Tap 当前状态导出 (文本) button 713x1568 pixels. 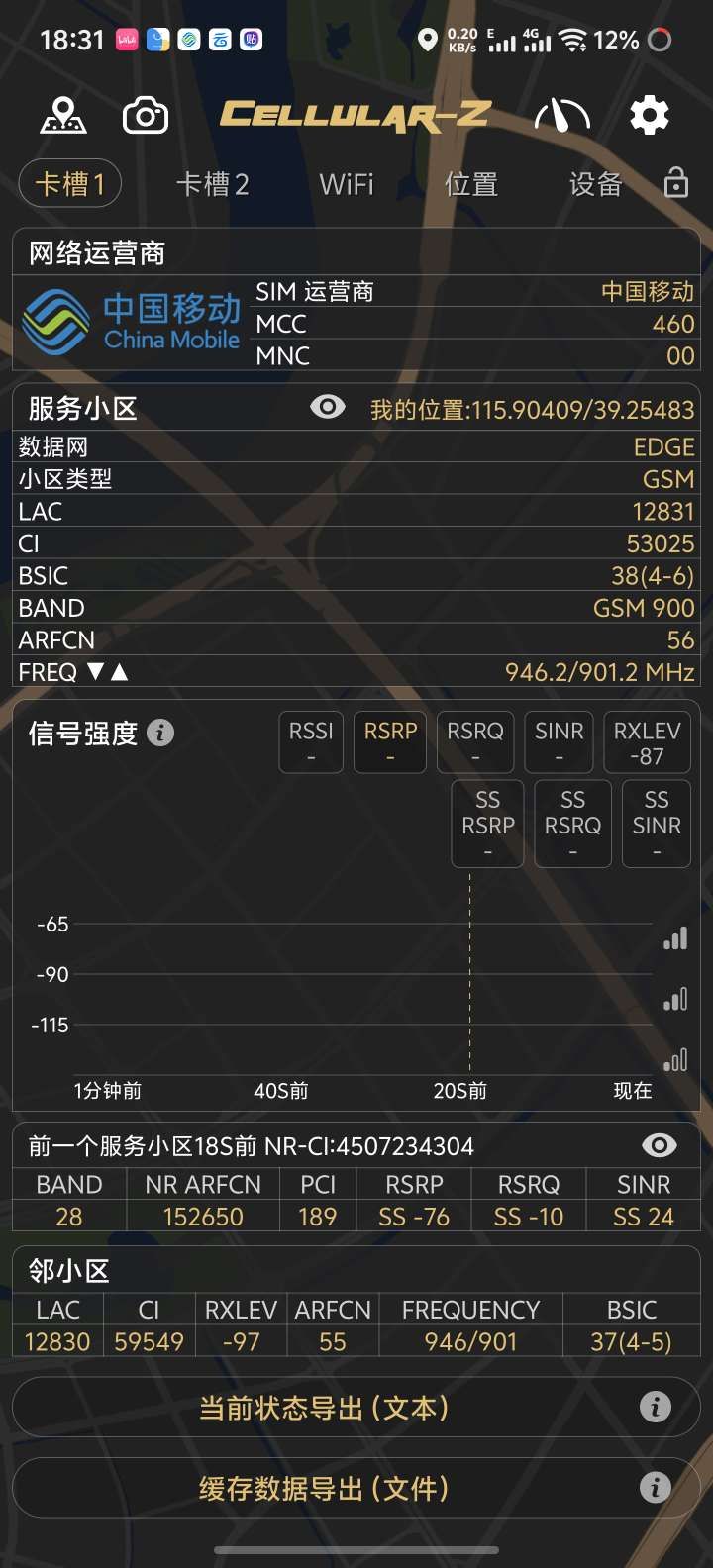pos(324,1407)
